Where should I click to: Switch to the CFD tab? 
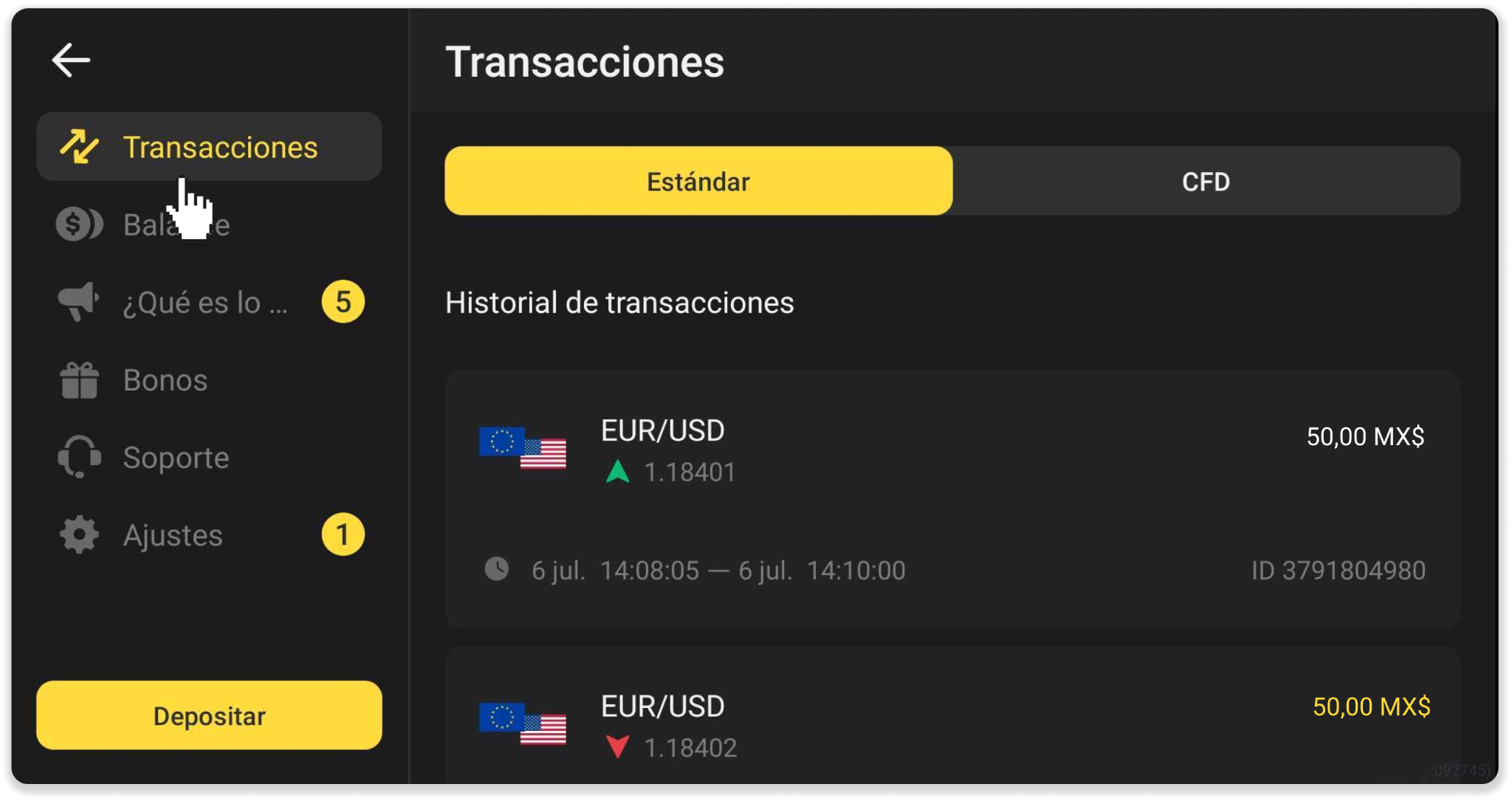pos(1206,182)
